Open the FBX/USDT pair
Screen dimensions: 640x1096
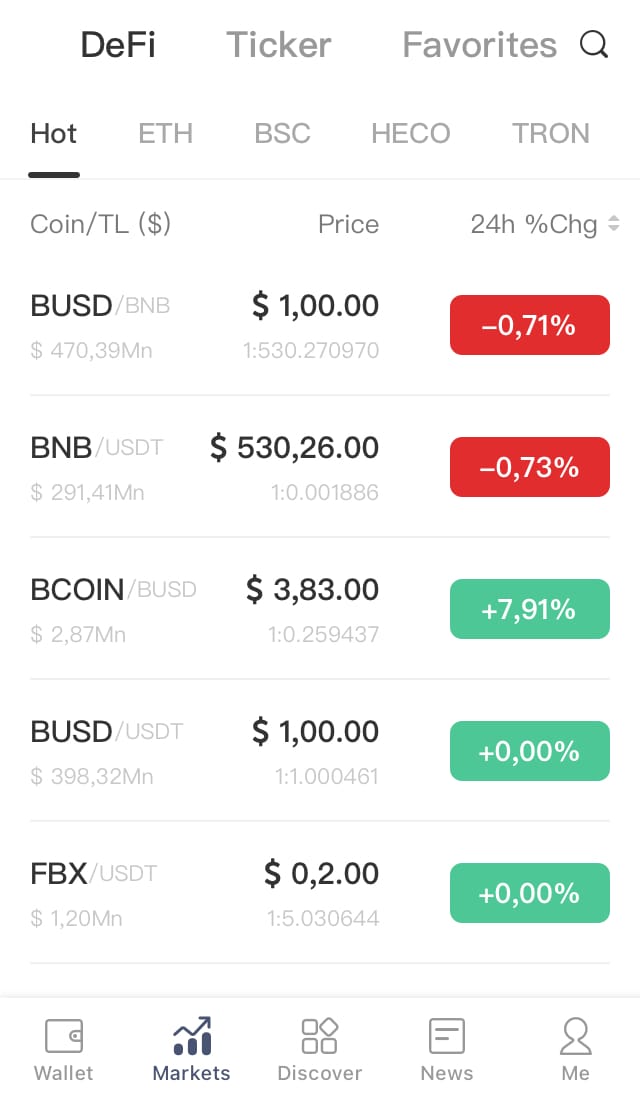coord(320,893)
